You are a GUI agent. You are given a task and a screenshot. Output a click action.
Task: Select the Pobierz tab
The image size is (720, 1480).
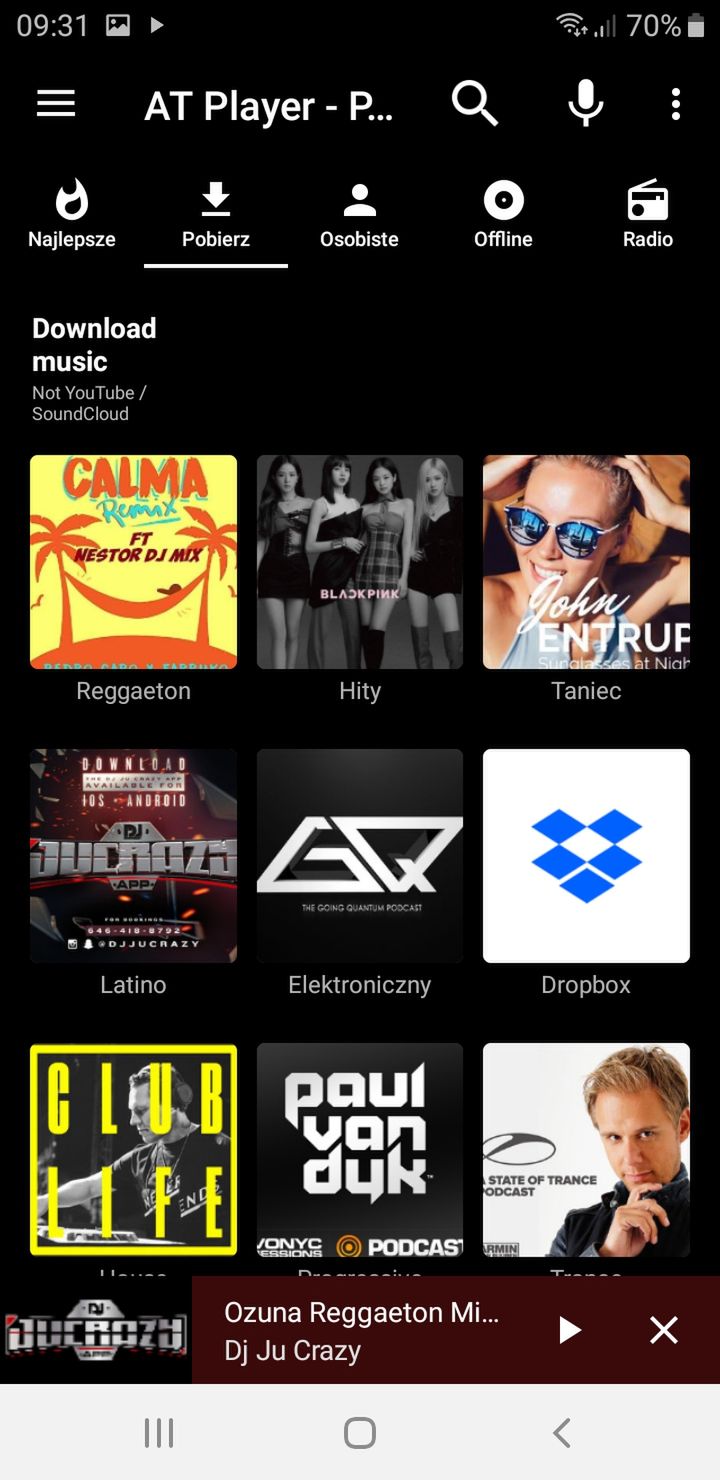[x=216, y=214]
